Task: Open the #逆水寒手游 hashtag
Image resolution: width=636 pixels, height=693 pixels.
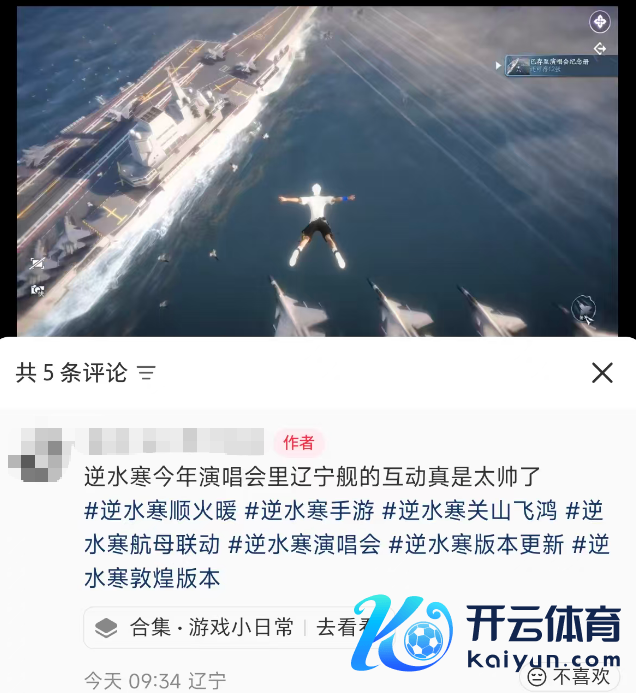Action: pyautogui.click(x=310, y=511)
